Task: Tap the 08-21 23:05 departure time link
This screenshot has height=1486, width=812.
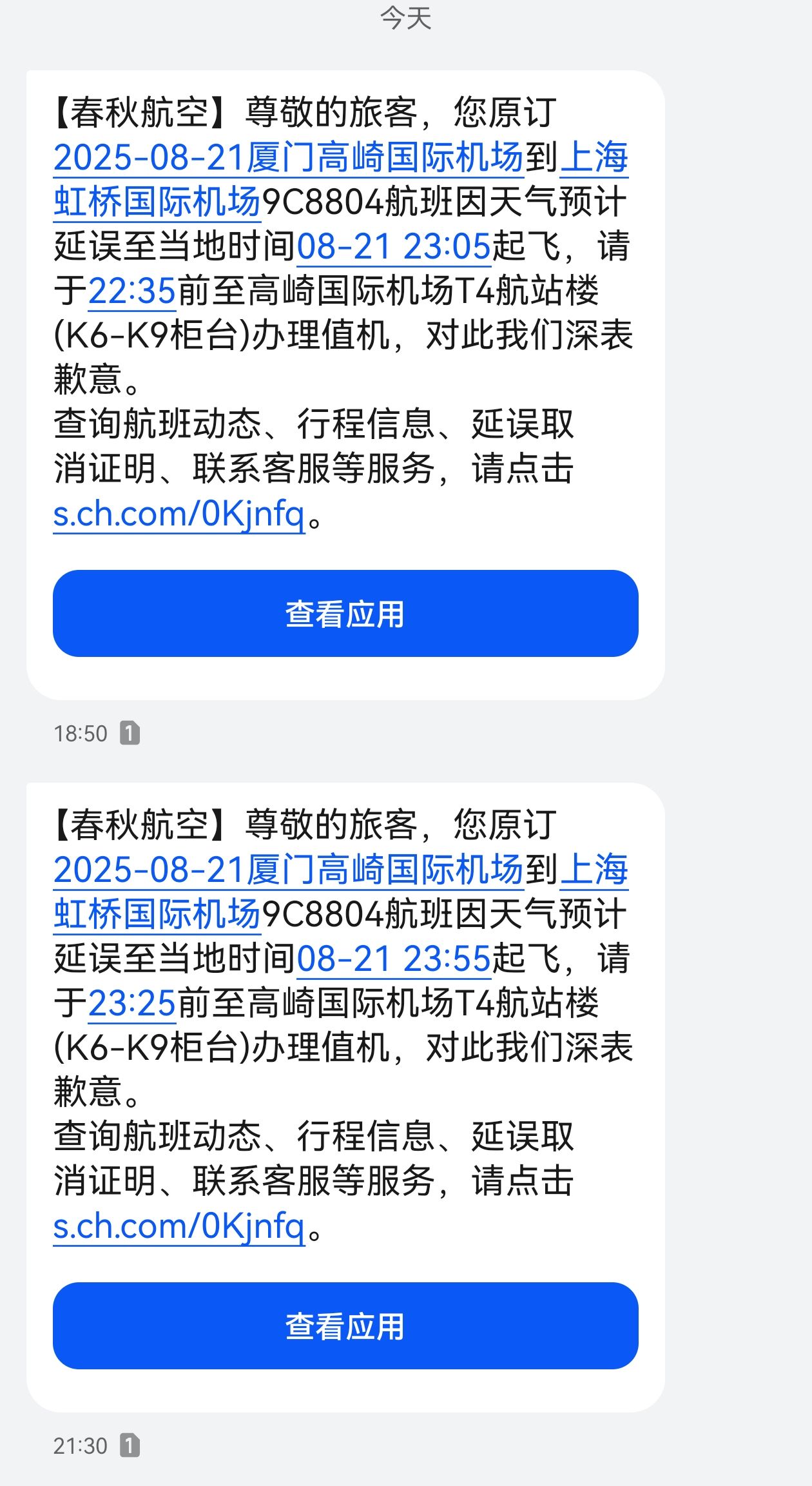Action: (394, 247)
